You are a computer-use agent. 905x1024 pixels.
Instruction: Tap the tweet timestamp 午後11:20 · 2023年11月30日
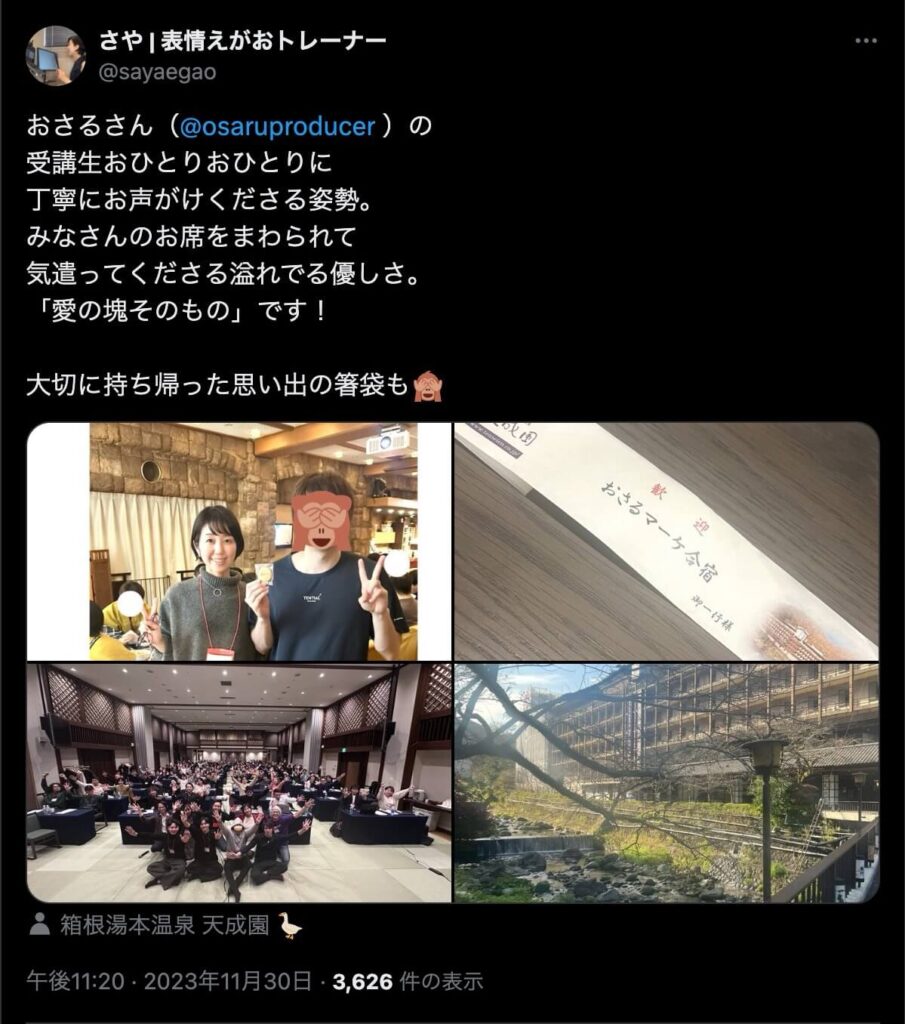click(169, 981)
